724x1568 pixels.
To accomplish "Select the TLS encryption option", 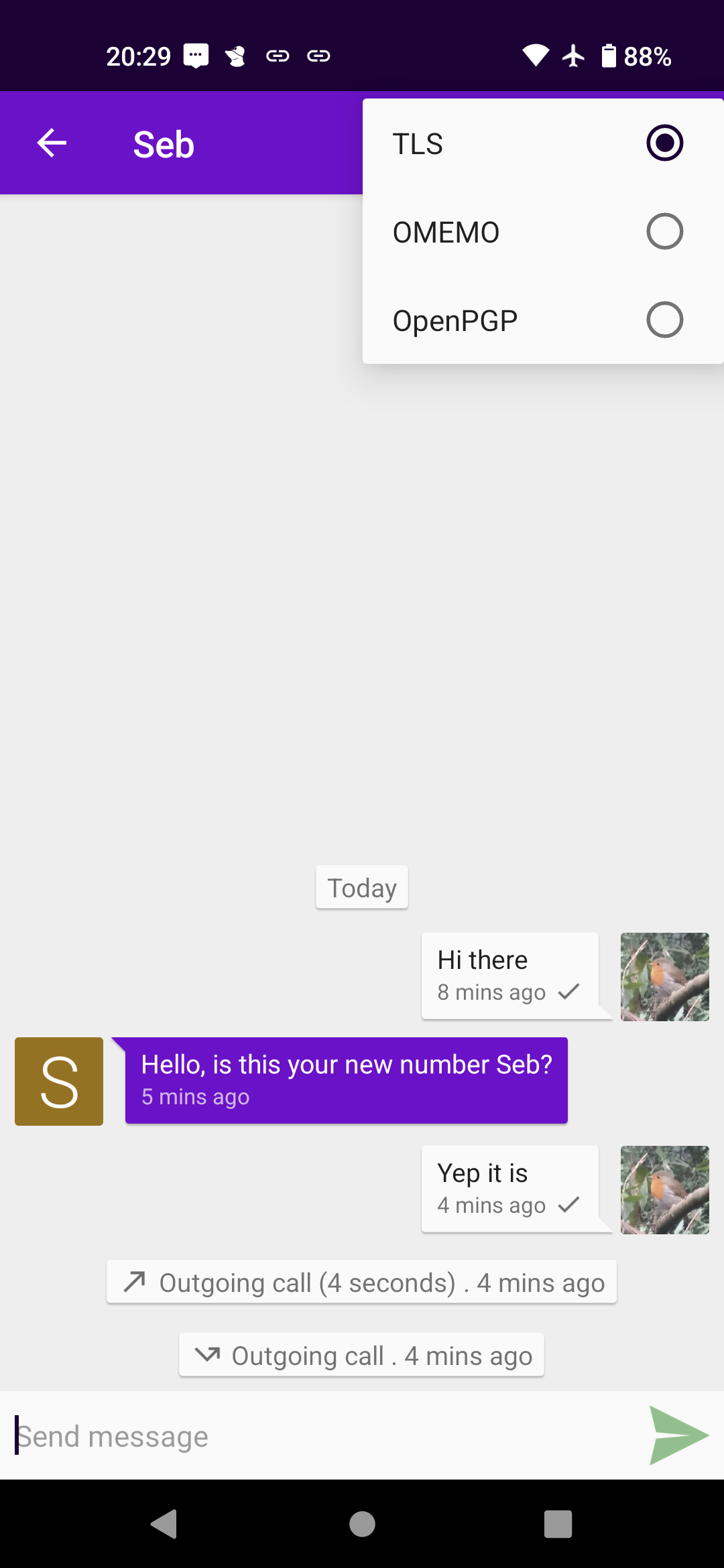I will (543, 143).
